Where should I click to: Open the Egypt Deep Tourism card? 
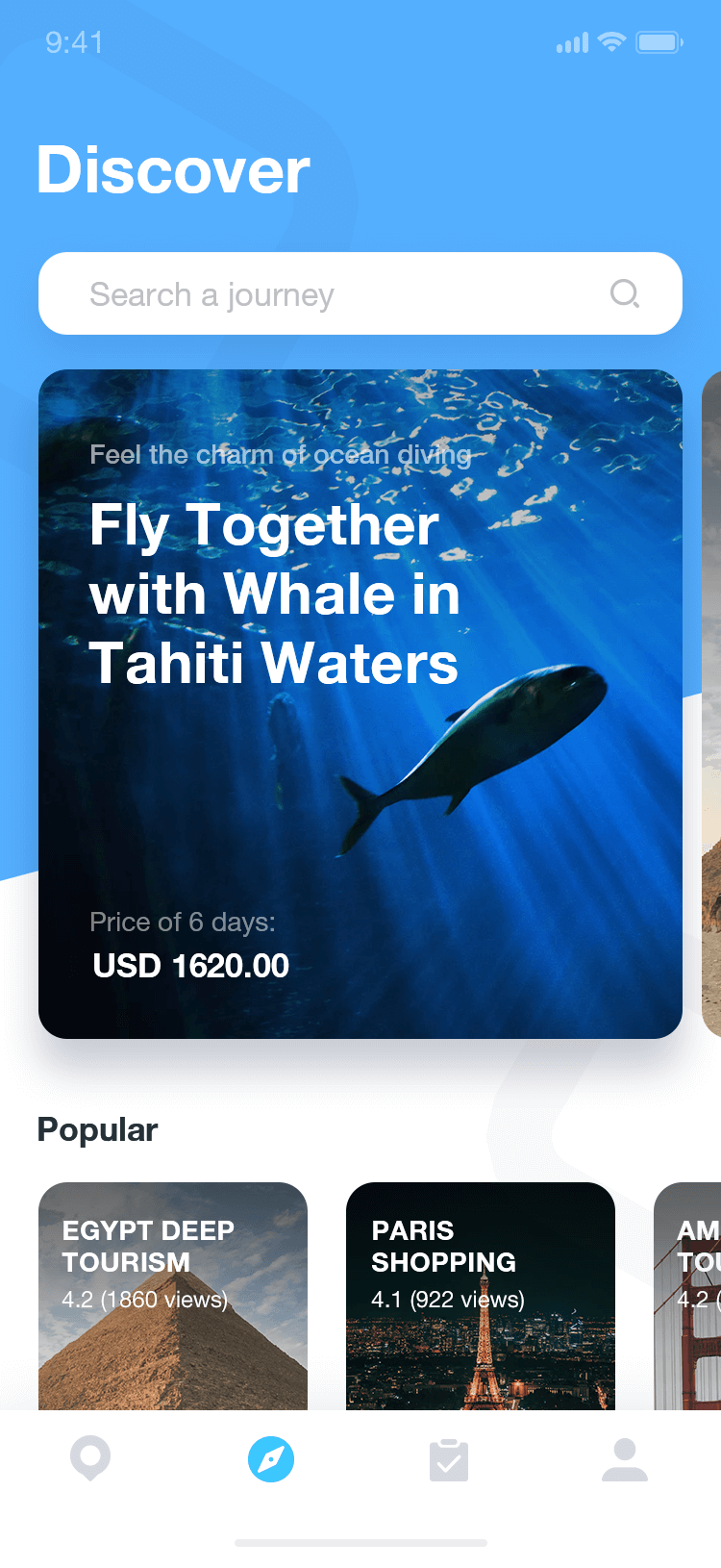tap(173, 1296)
